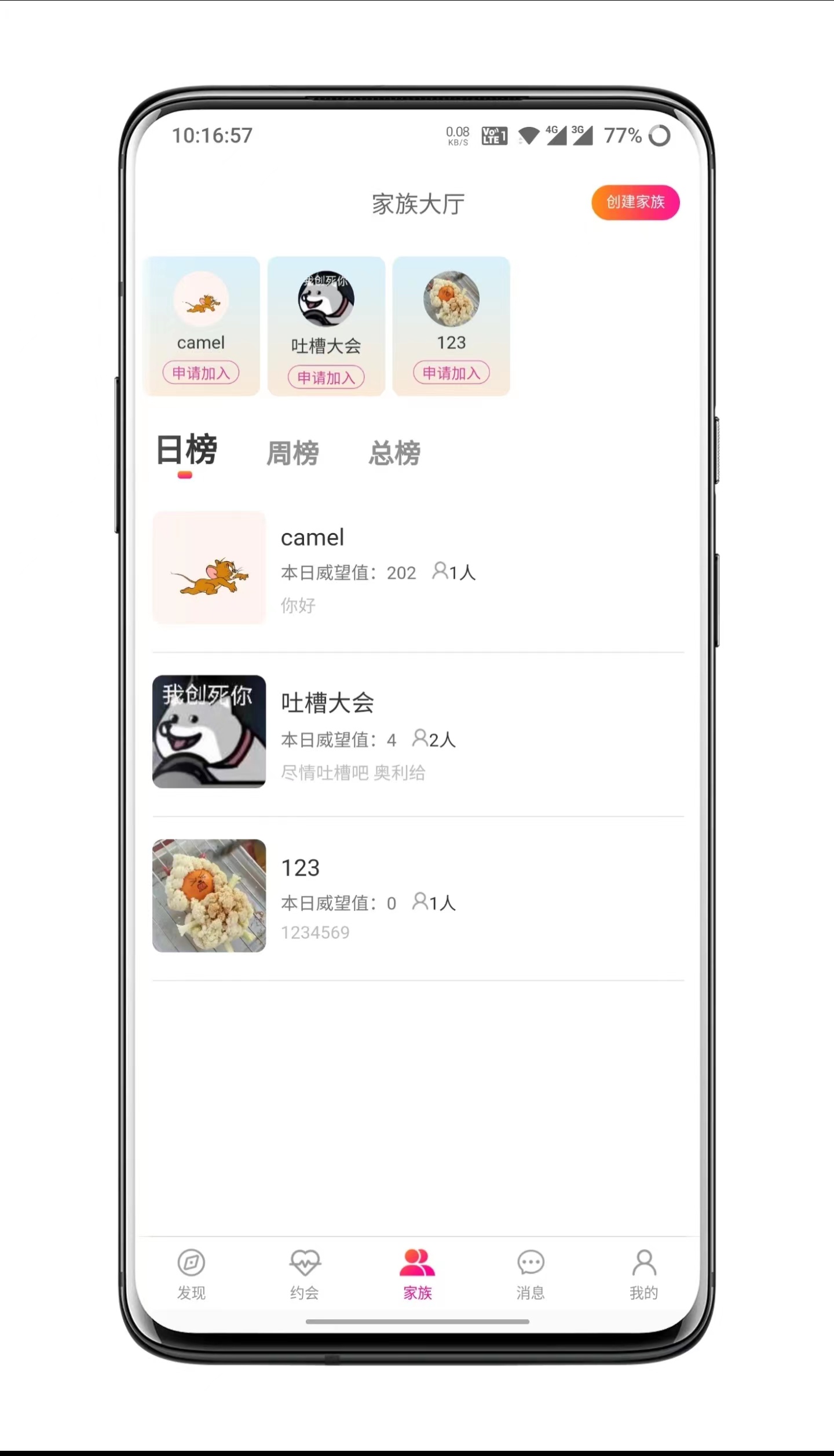Open camel family row in ranking list
The width and height of the screenshot is (834, 1456).
417,568
